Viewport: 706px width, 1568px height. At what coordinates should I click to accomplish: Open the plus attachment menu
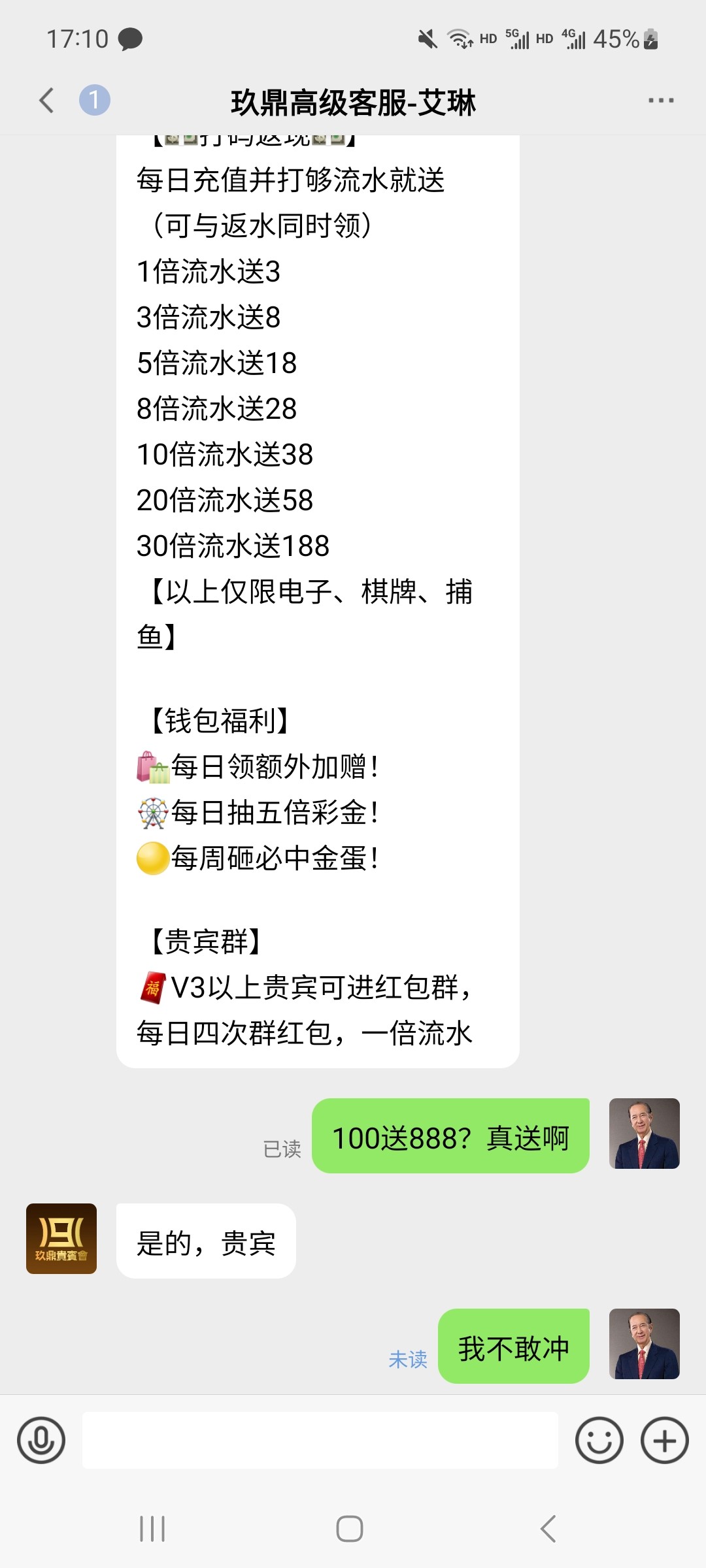[x=665, y=1441]
